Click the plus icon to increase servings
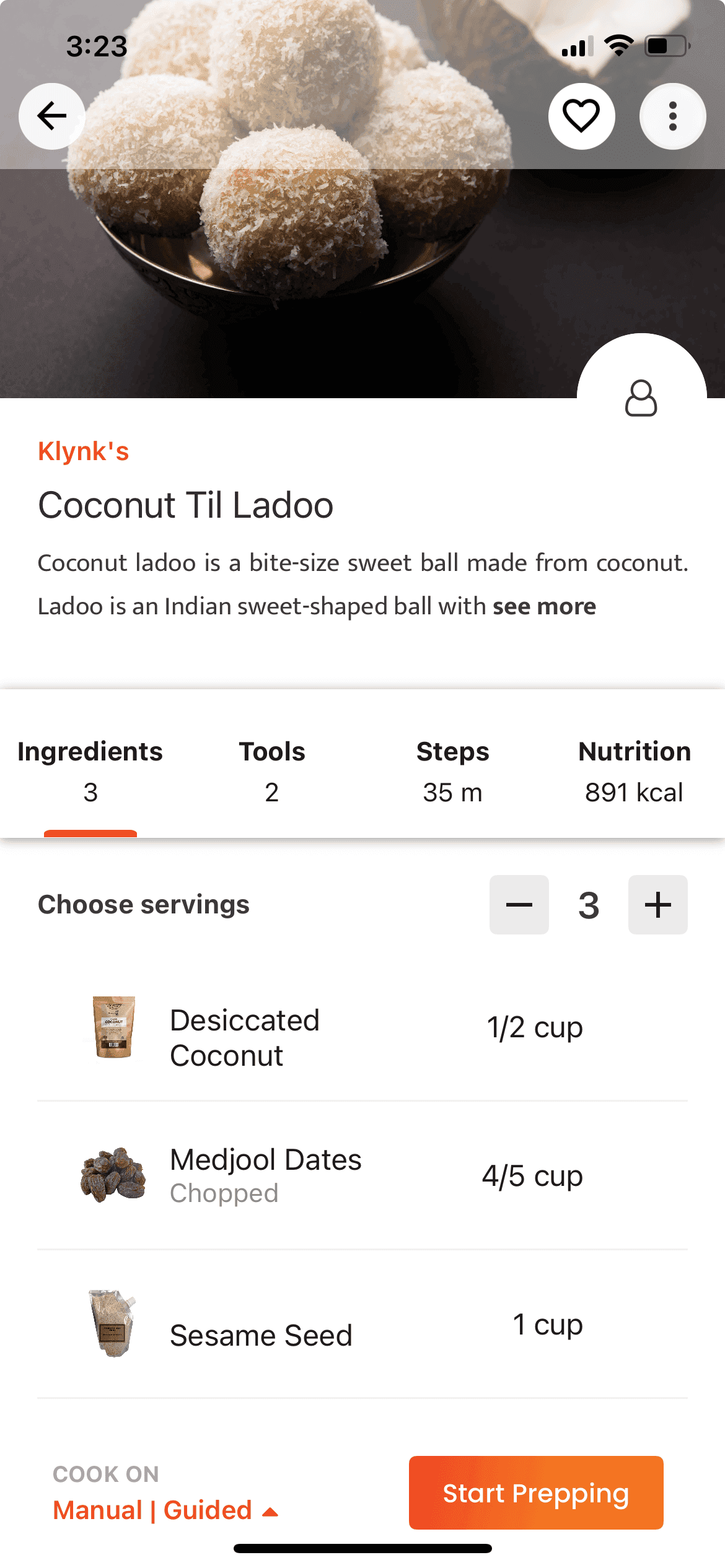Screen dimensions: 725x1568 pos(657,905)
